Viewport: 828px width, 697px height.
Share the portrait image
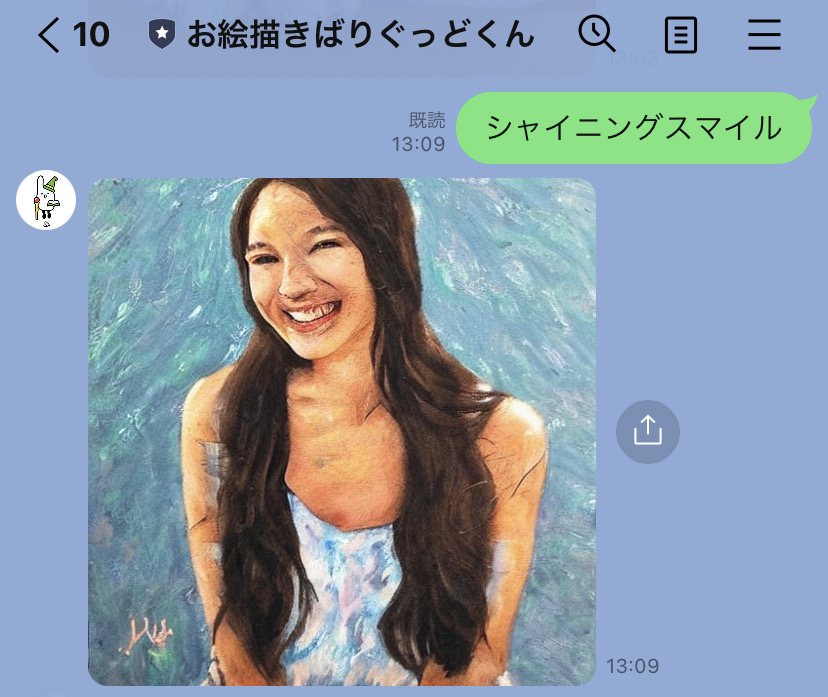[647, 431]
